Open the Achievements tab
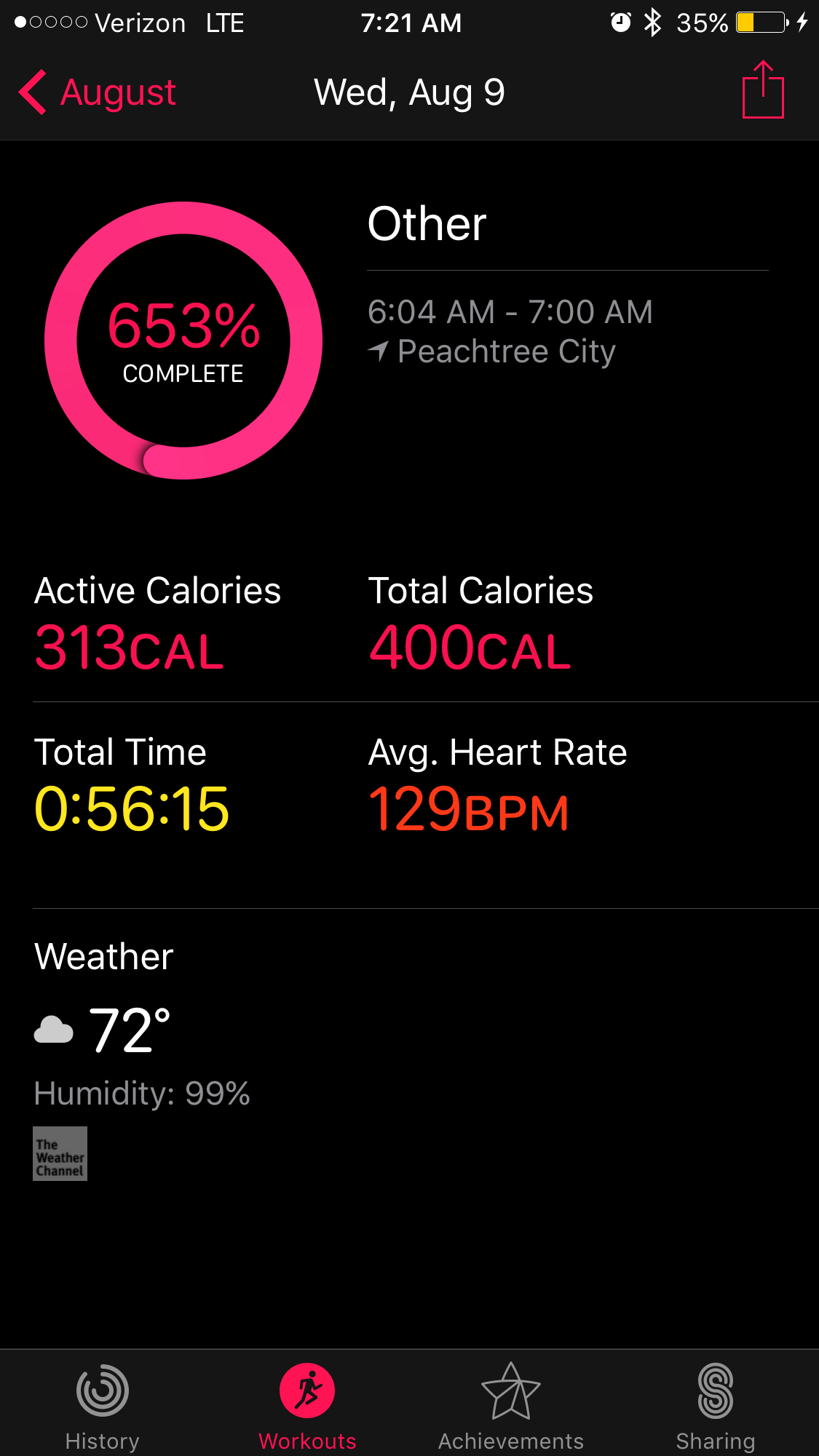 511,1406
